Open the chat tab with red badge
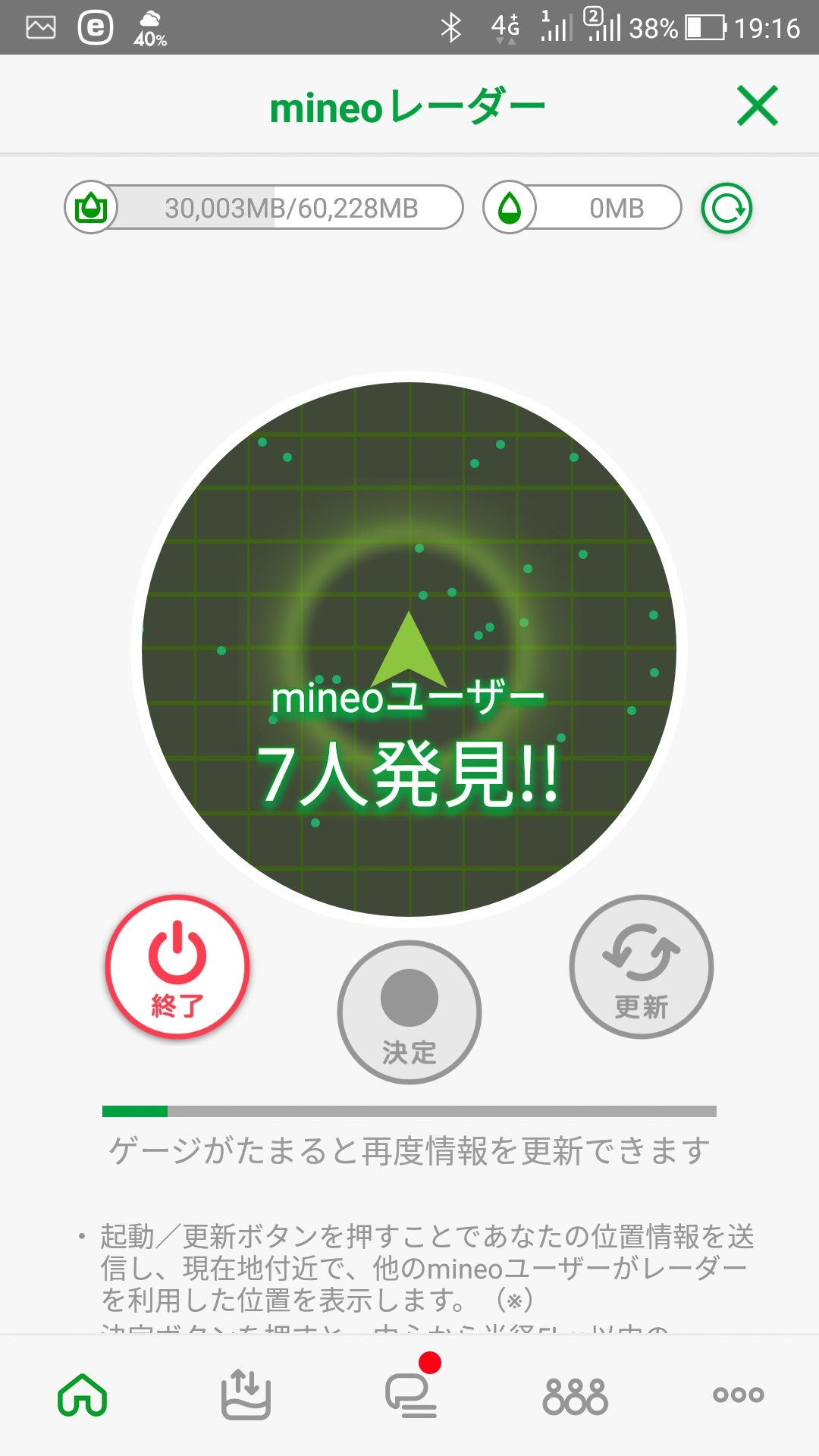This screenshot has height=1456, width=819. [410, 1394]
